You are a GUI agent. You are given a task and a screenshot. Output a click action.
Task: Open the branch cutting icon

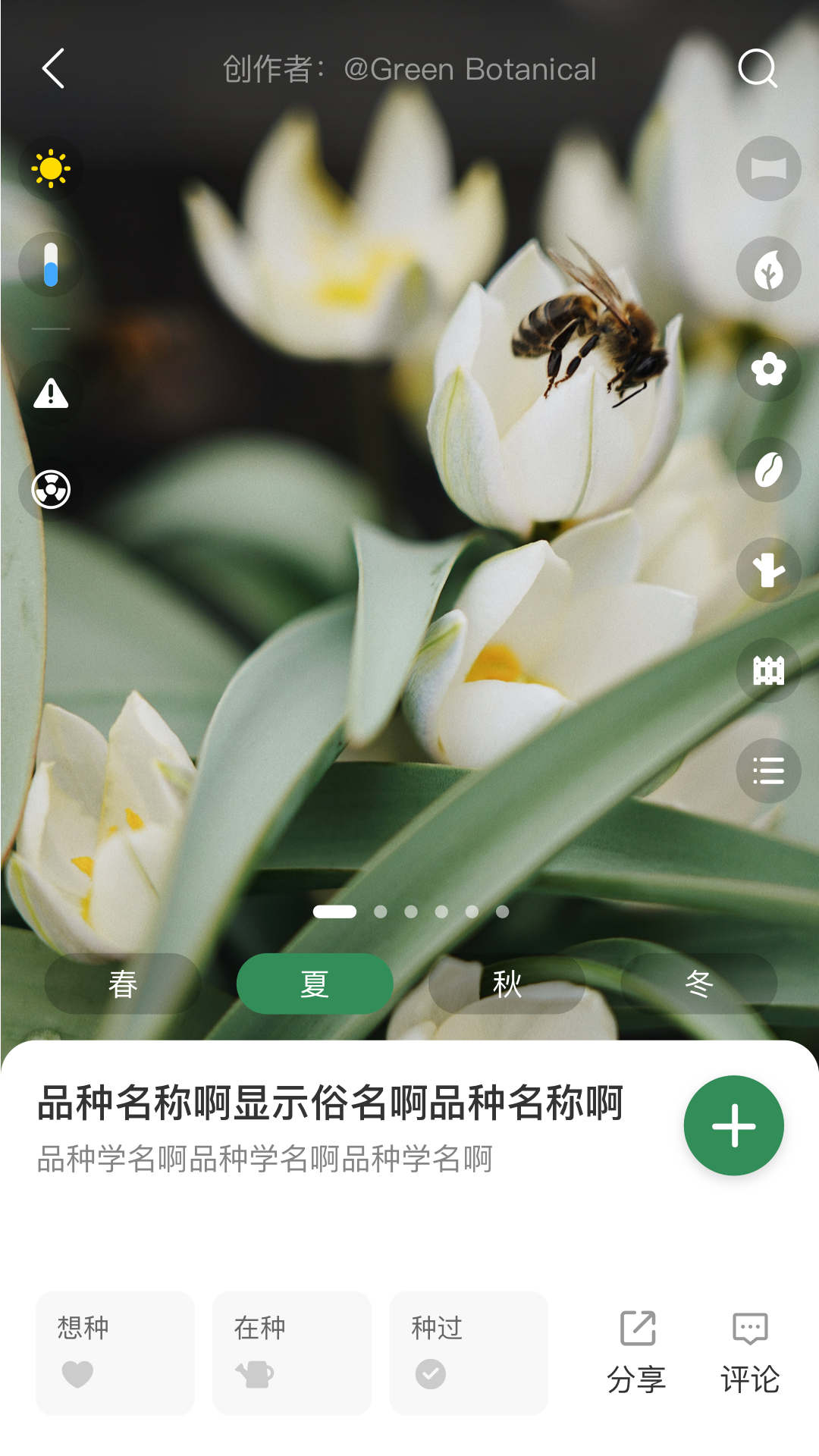(768, 571)
